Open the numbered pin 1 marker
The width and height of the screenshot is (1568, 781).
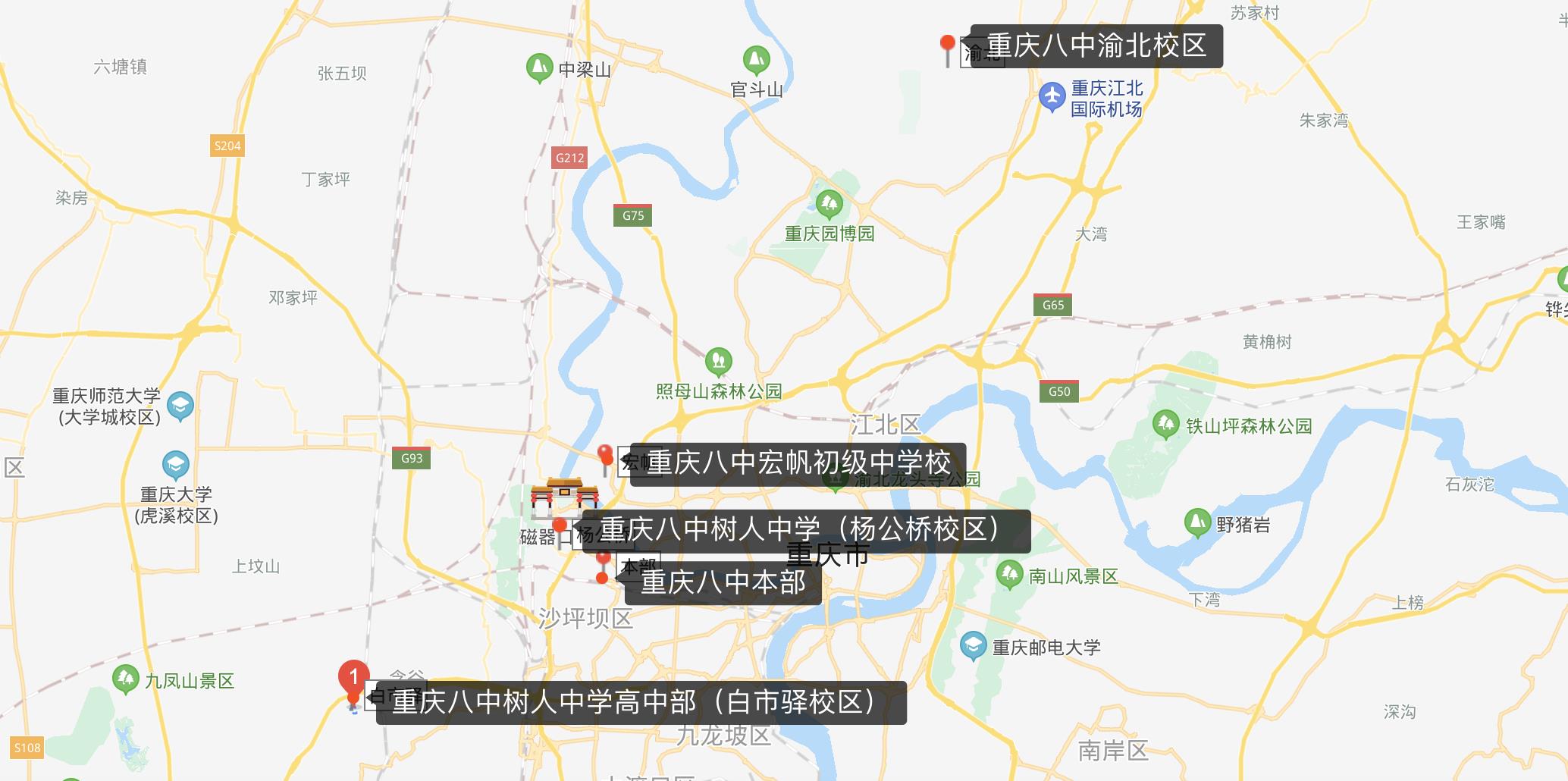[x=353, y=676]
